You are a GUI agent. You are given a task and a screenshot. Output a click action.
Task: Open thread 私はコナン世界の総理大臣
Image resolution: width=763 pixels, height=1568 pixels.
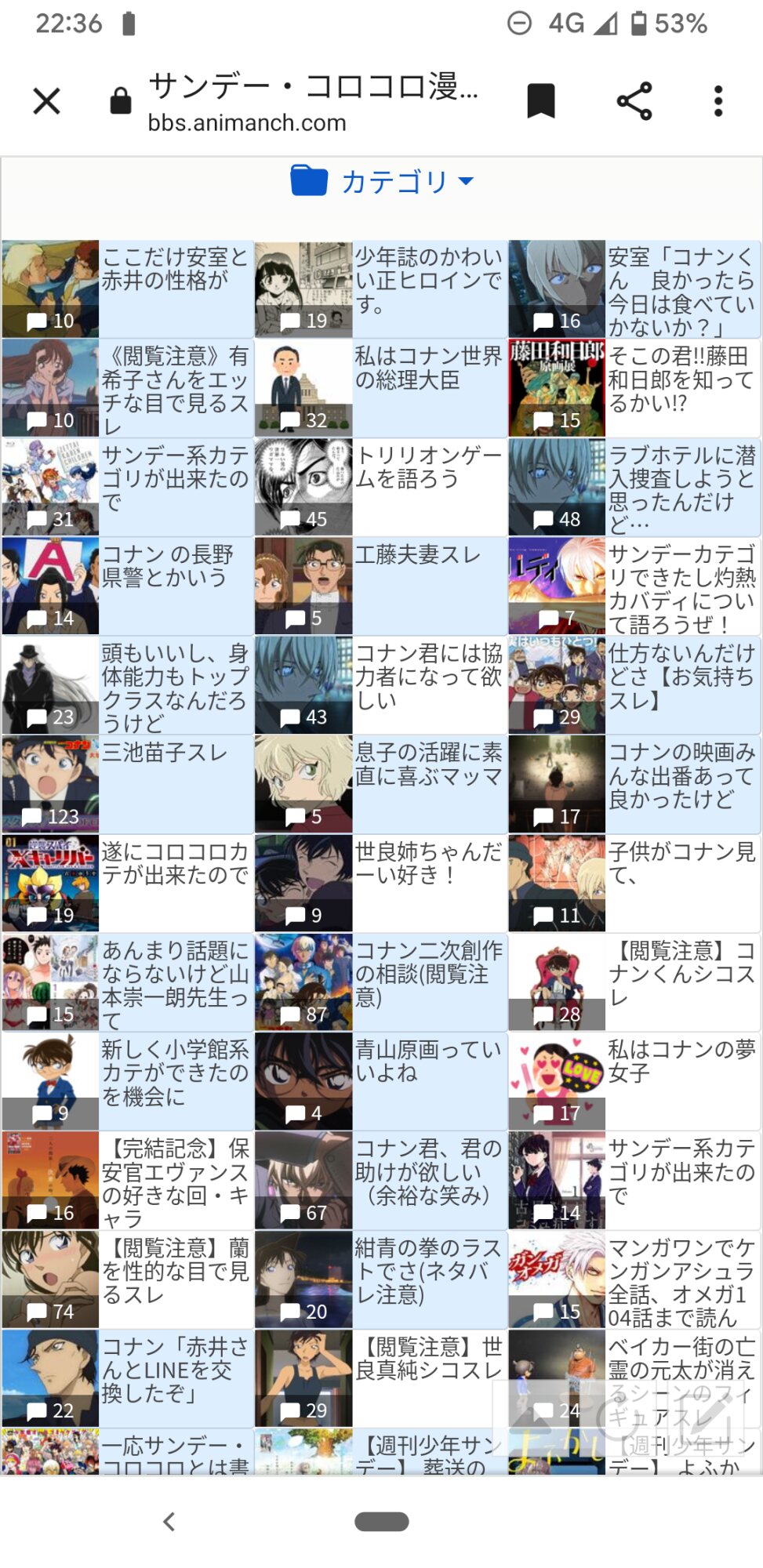coord(381,388)
